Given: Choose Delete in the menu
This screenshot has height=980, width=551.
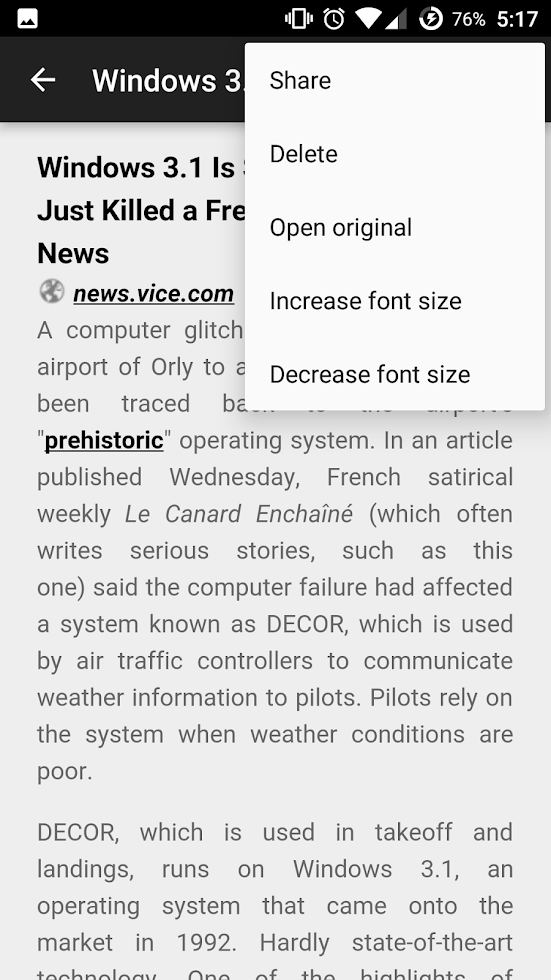Looking at the screenshot, I should 395,154.
